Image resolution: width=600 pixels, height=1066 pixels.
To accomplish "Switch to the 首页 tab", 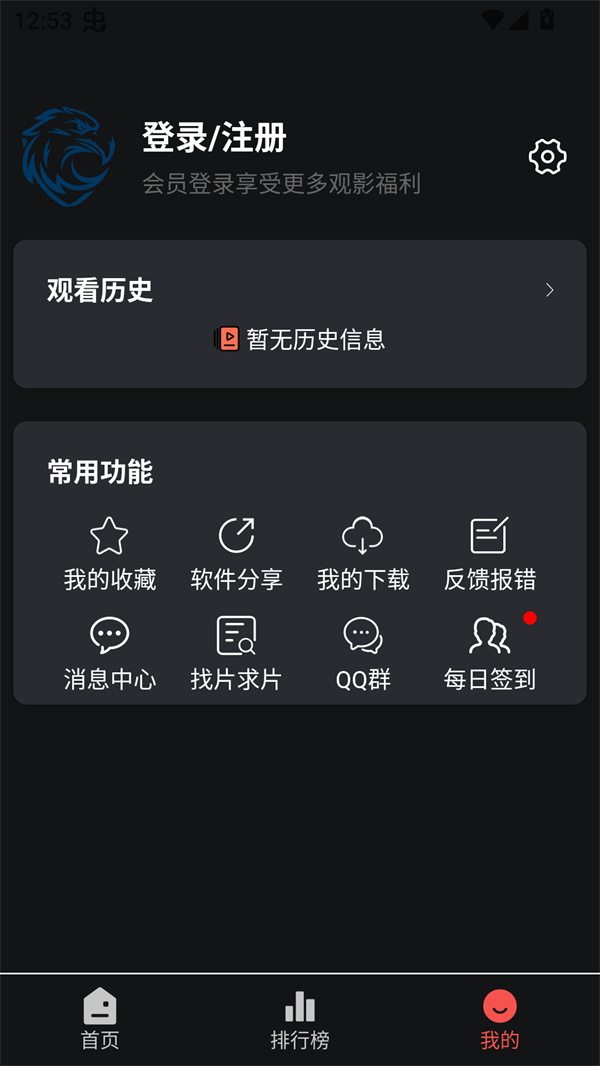I will (x=100, y=1019).
